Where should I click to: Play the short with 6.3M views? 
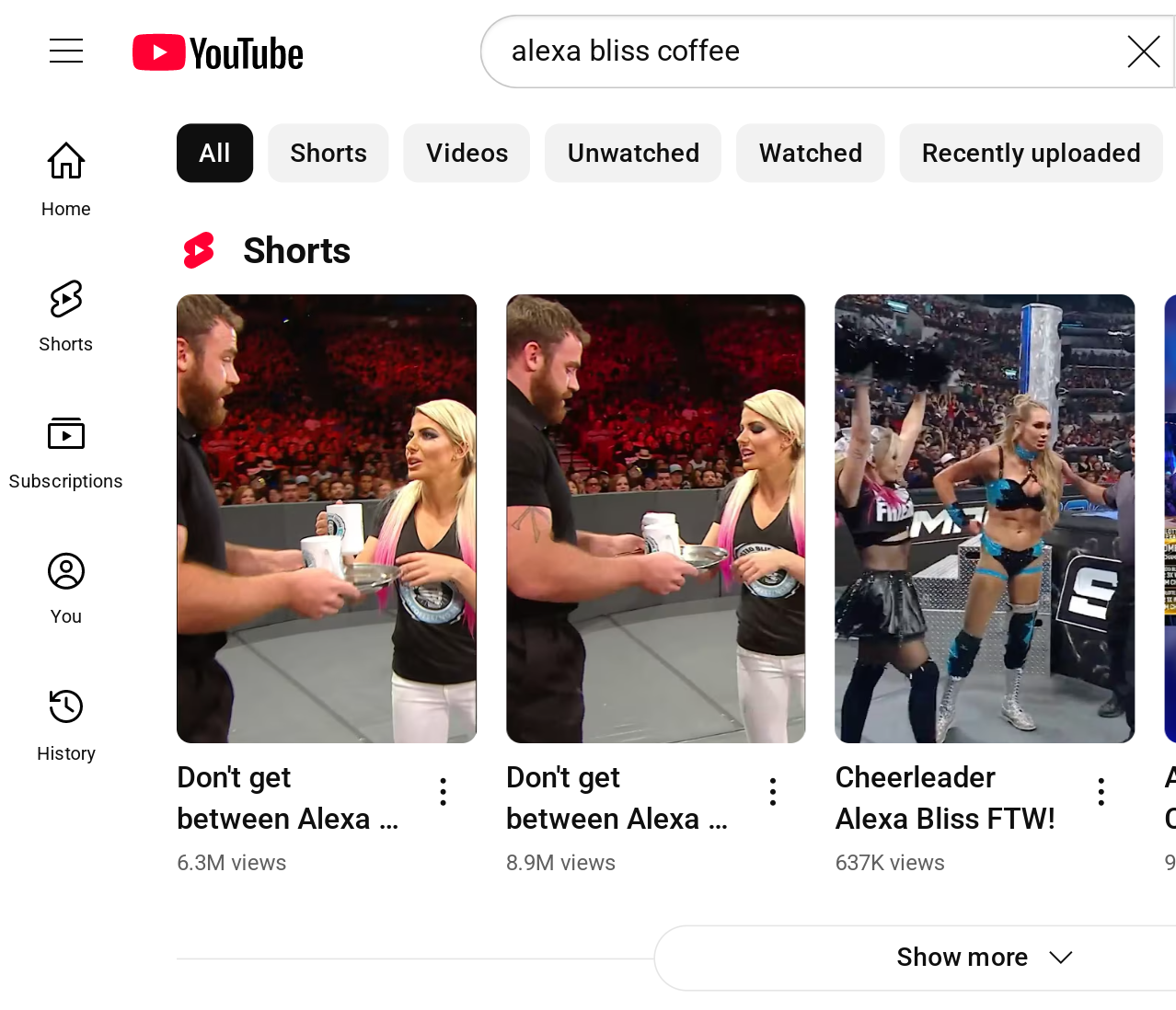327,518
